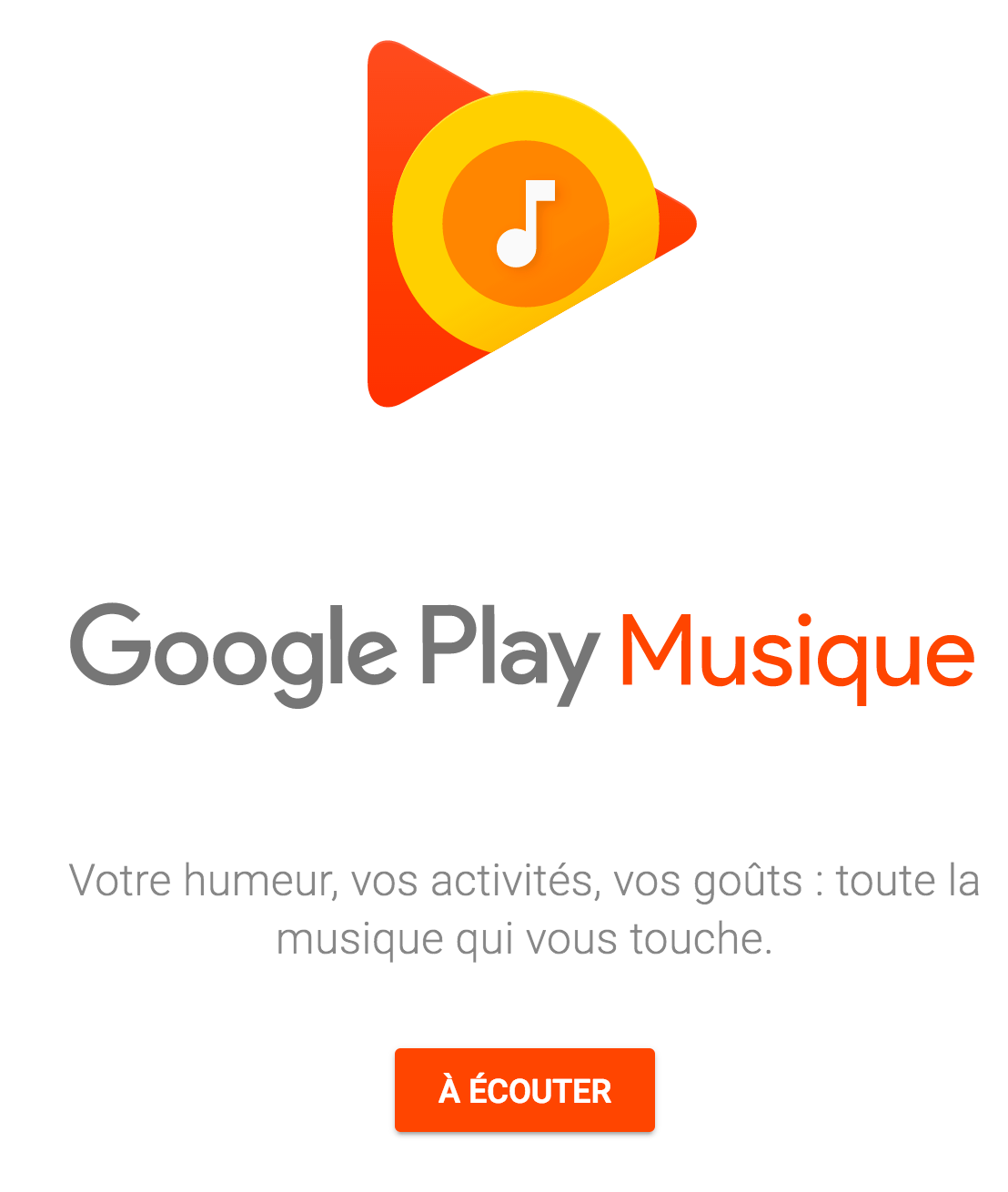1008x1192 pixels.
Task: Click the À ÉCOUTER button
Action: point(525,1089)
